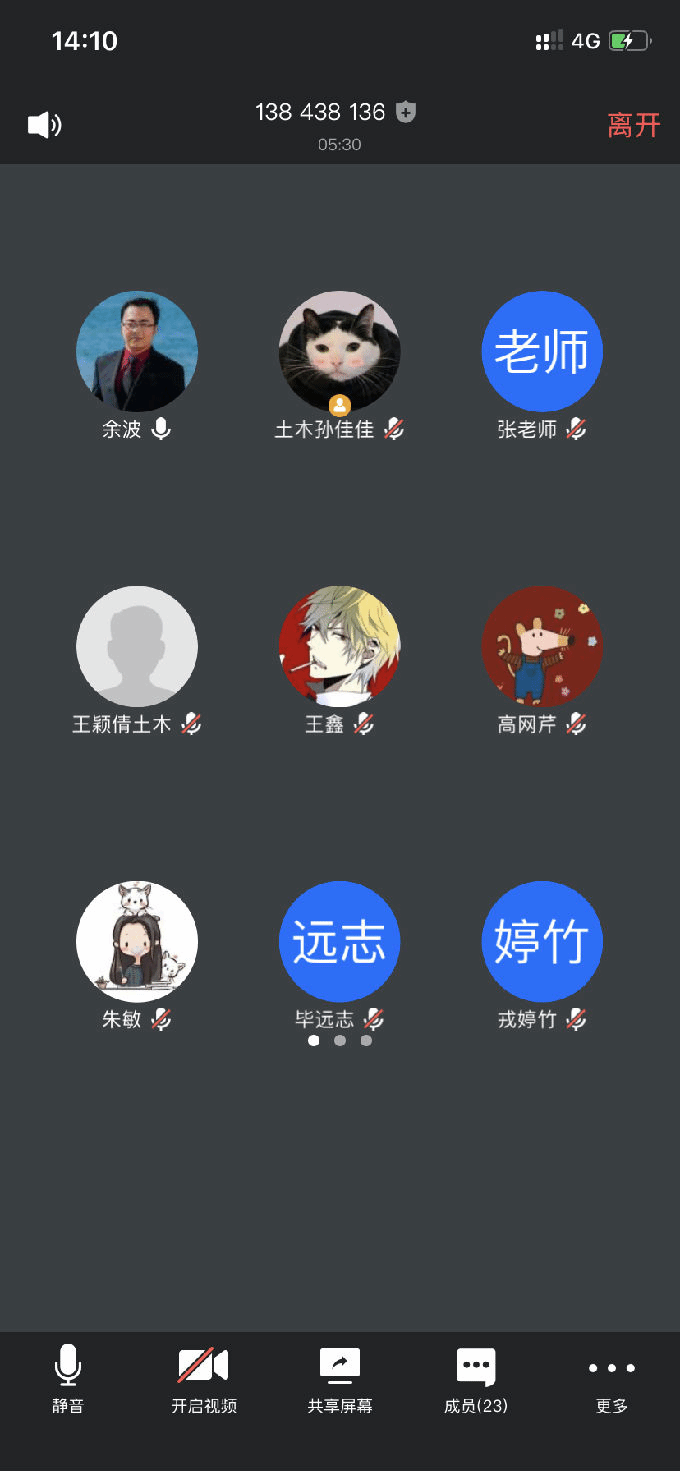The image size is (680, 1471).
Task: Start 共享屏幕 screen sharing
Action: pyautogui.click(x=340, y=1378)
